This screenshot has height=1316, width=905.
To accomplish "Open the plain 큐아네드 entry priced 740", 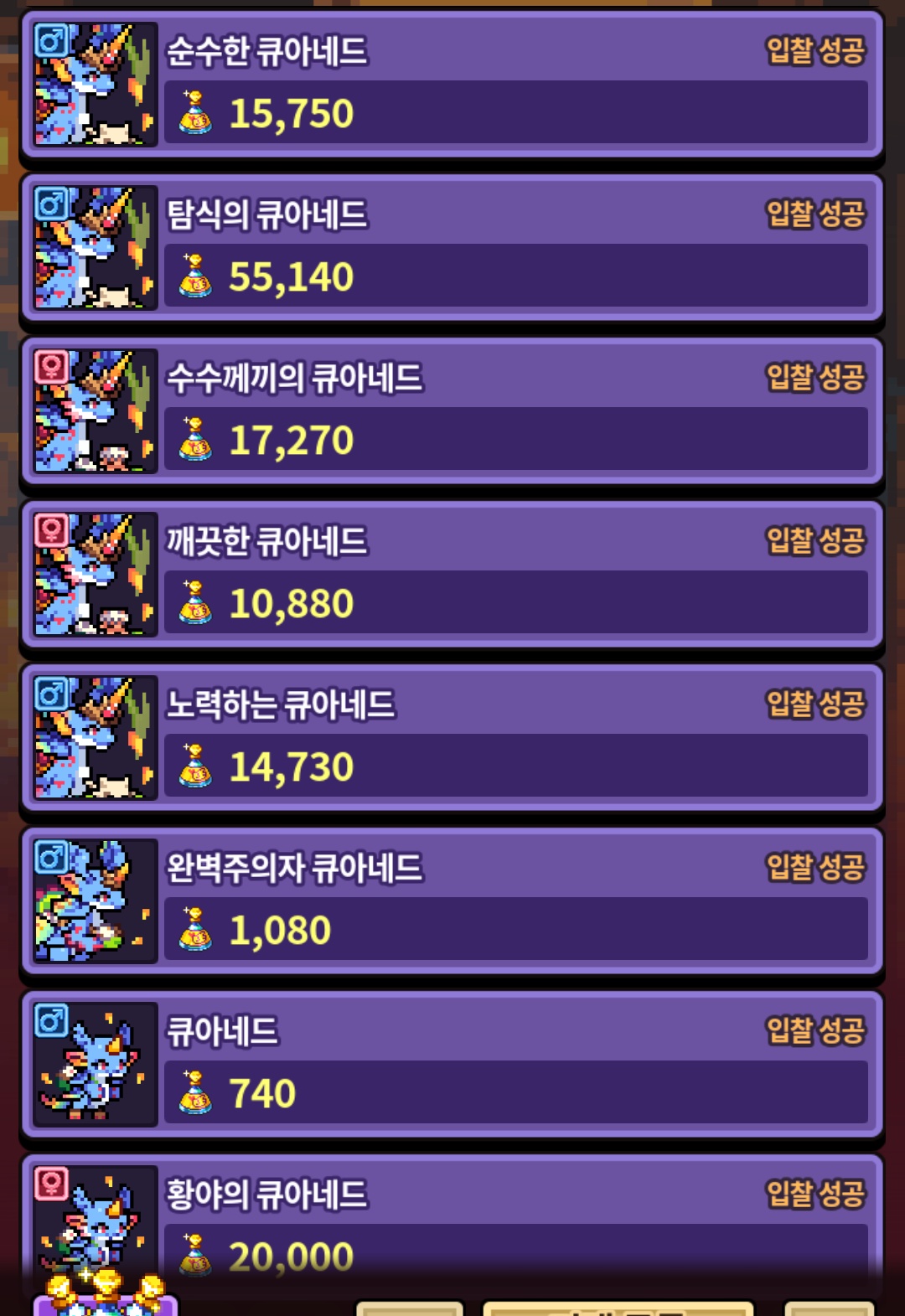I will [452, 1064].
